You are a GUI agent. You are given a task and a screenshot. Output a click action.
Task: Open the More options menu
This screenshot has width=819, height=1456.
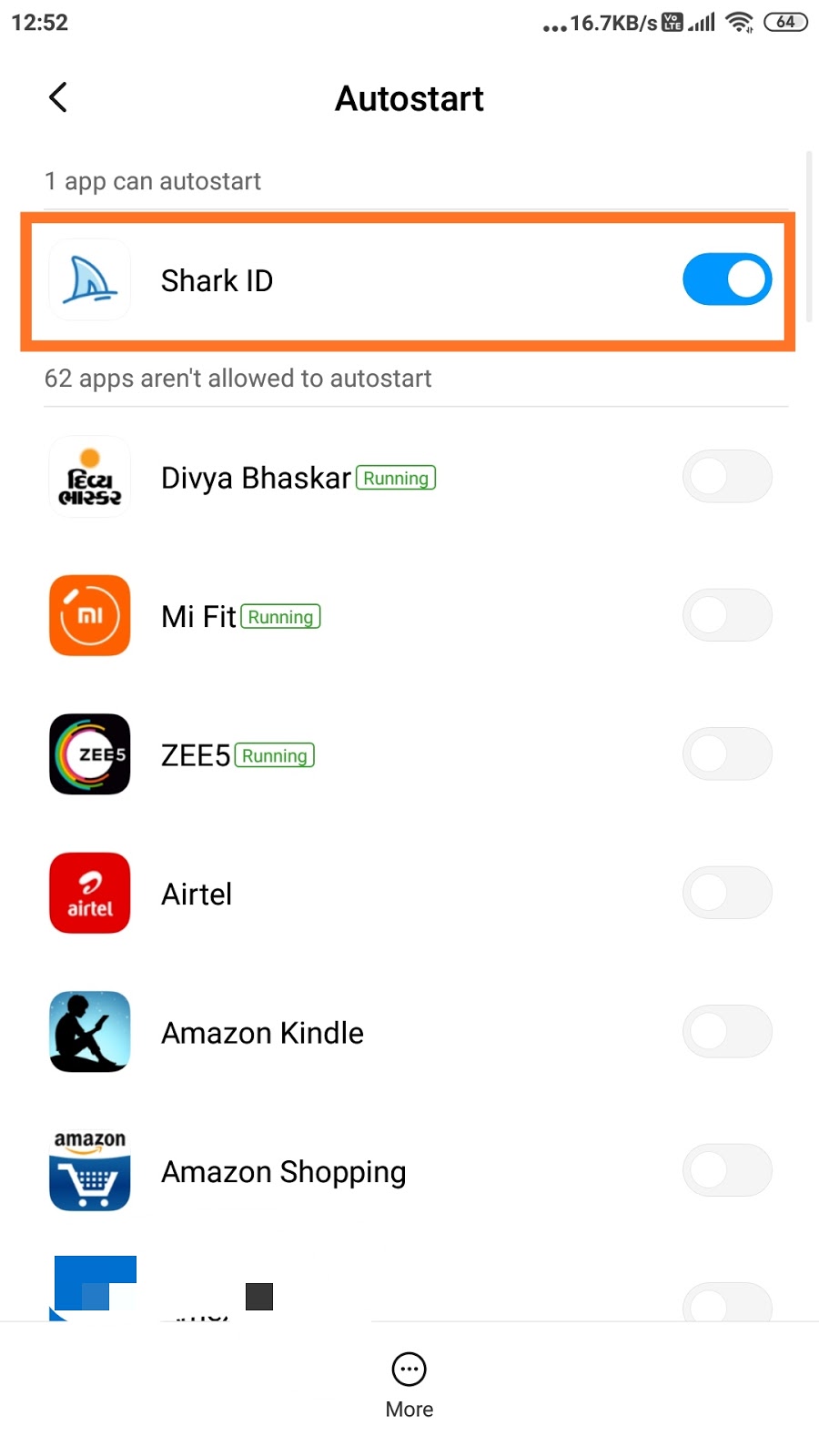409,1383
